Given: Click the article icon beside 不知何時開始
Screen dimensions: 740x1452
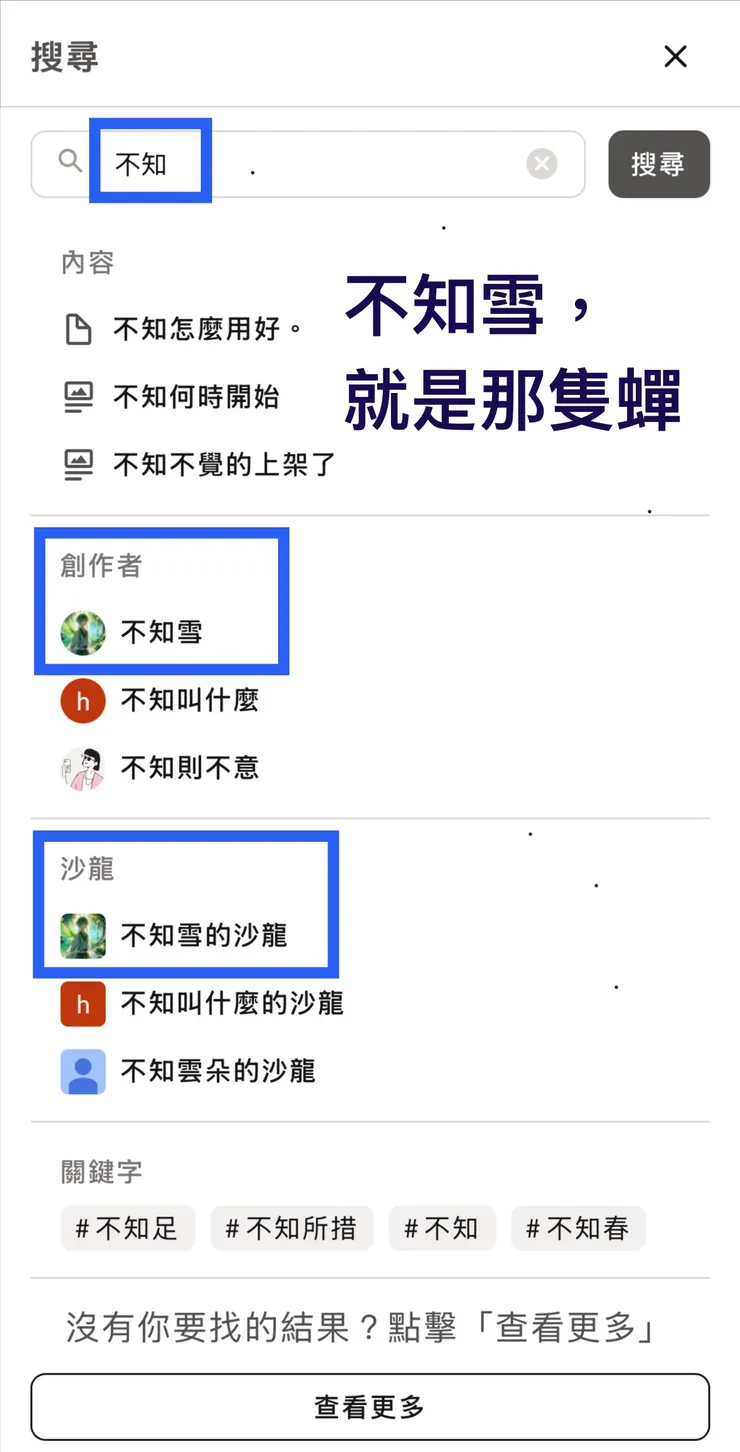Looking at the screenshot, I should pos(82,396).
